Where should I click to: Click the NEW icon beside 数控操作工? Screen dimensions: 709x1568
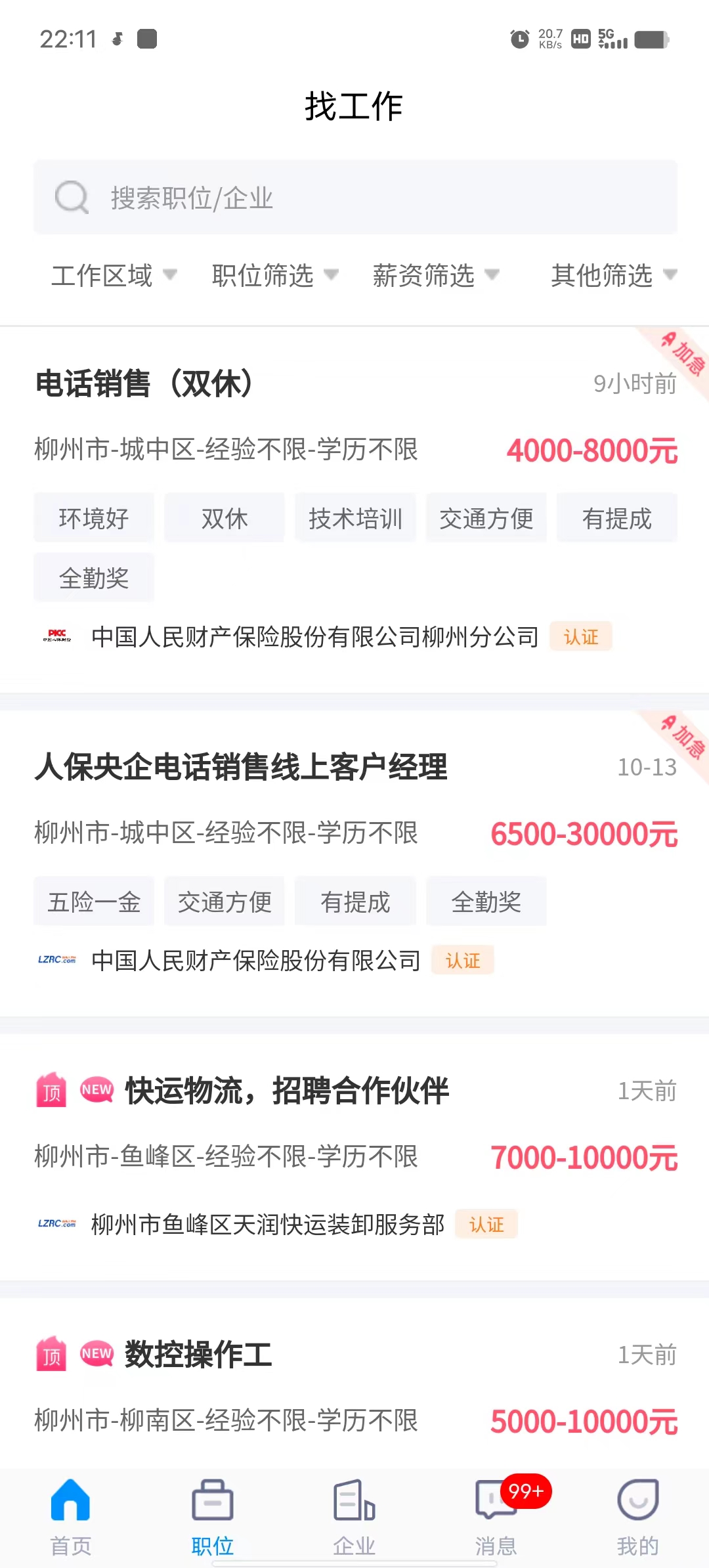97,1354
